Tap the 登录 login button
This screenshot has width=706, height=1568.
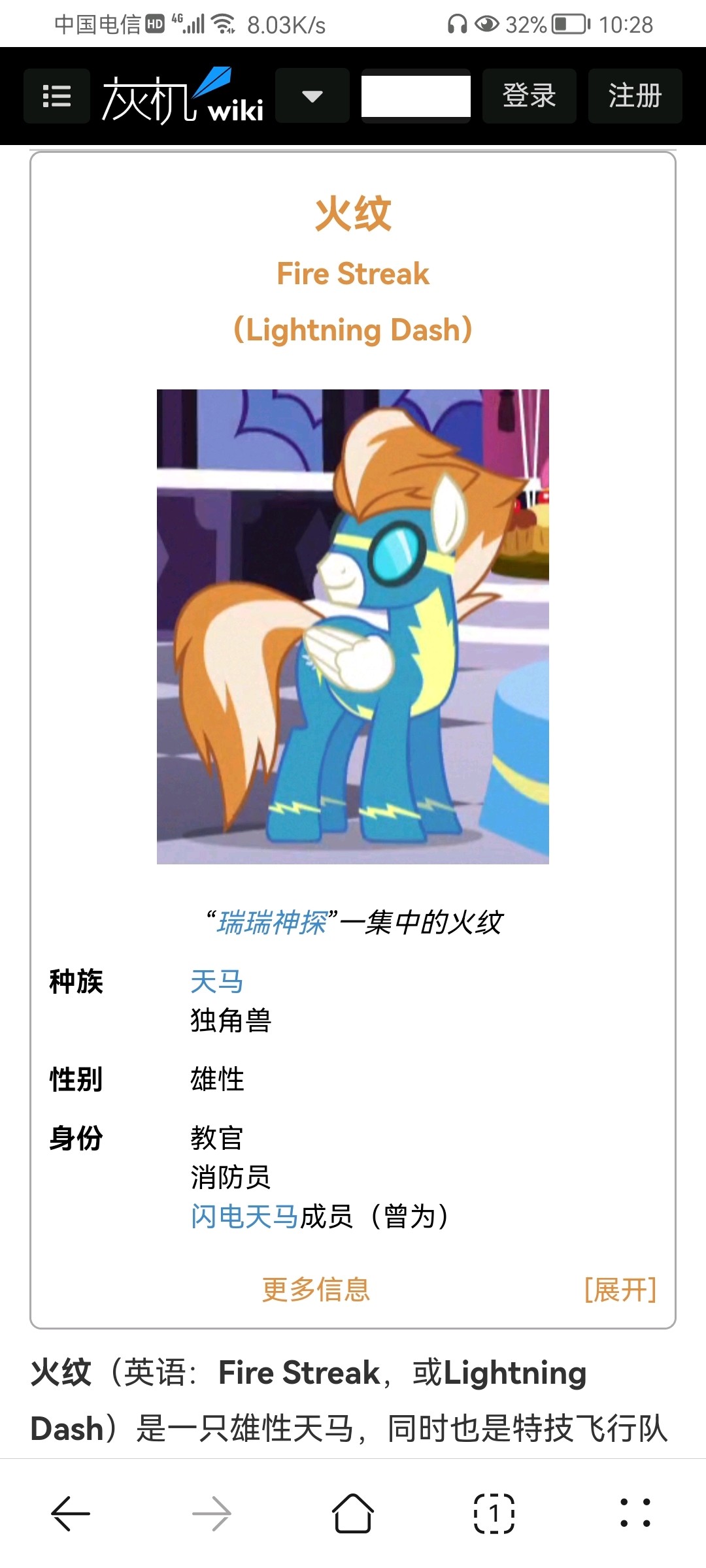tap(529, 96)
